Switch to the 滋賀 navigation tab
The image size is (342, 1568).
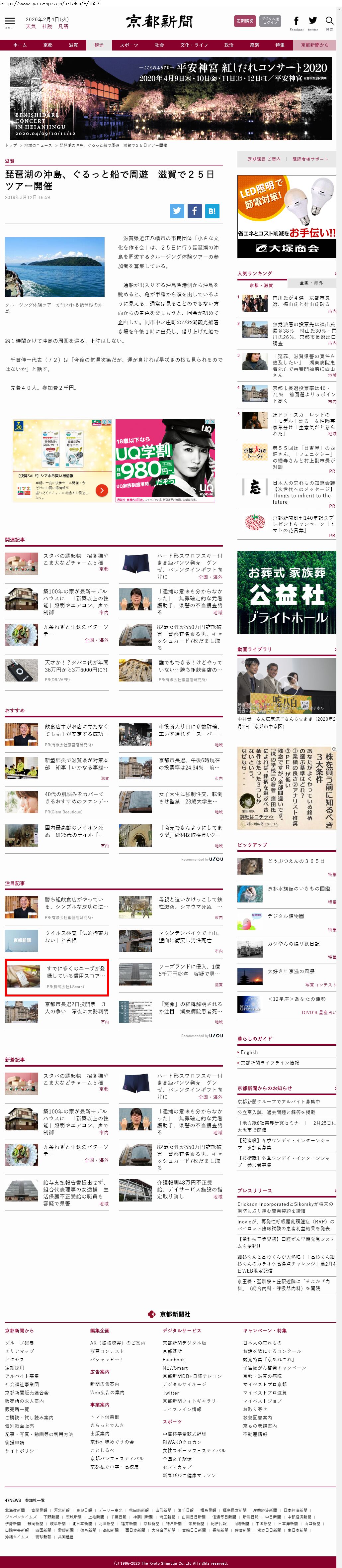tap(73, 45)
